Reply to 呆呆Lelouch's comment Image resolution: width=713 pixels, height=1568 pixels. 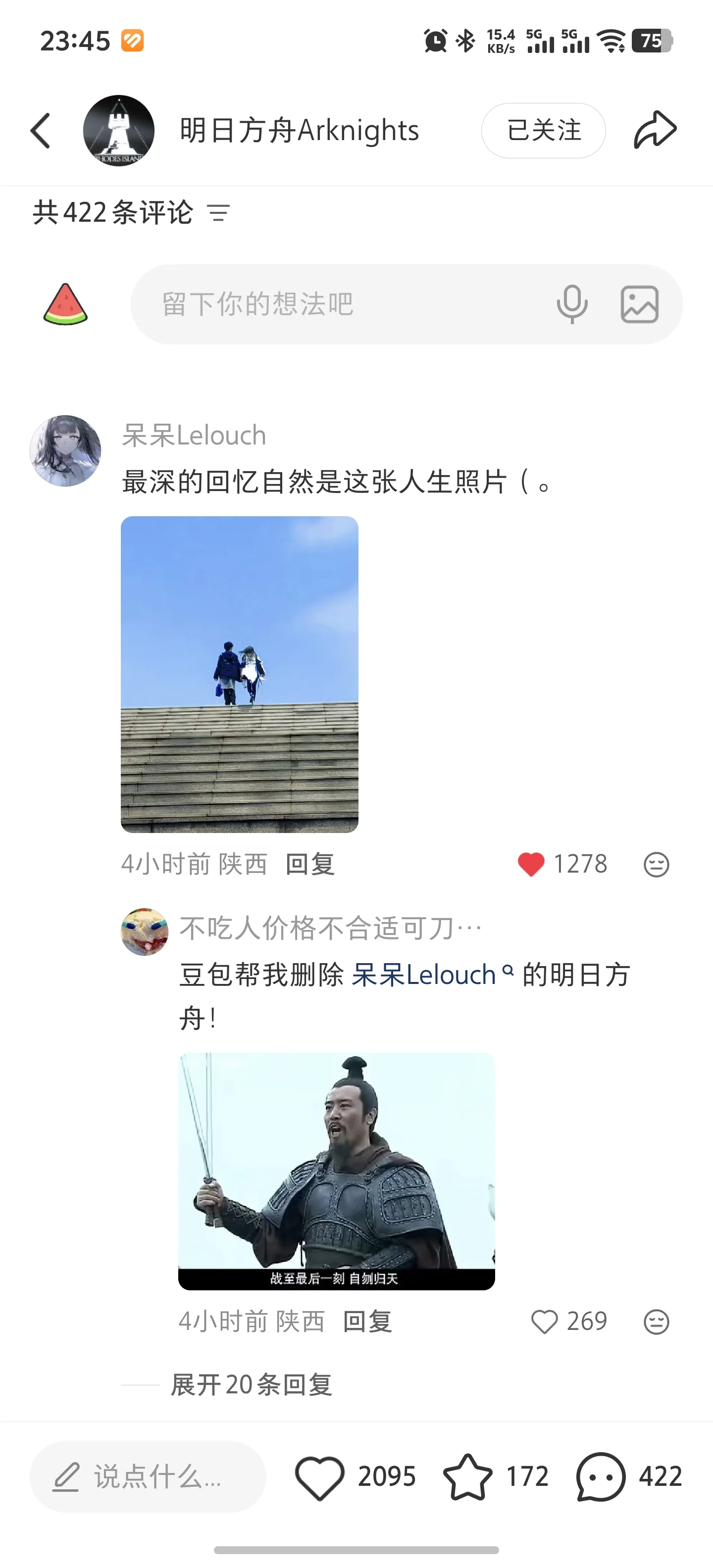[x=310, y=864]
